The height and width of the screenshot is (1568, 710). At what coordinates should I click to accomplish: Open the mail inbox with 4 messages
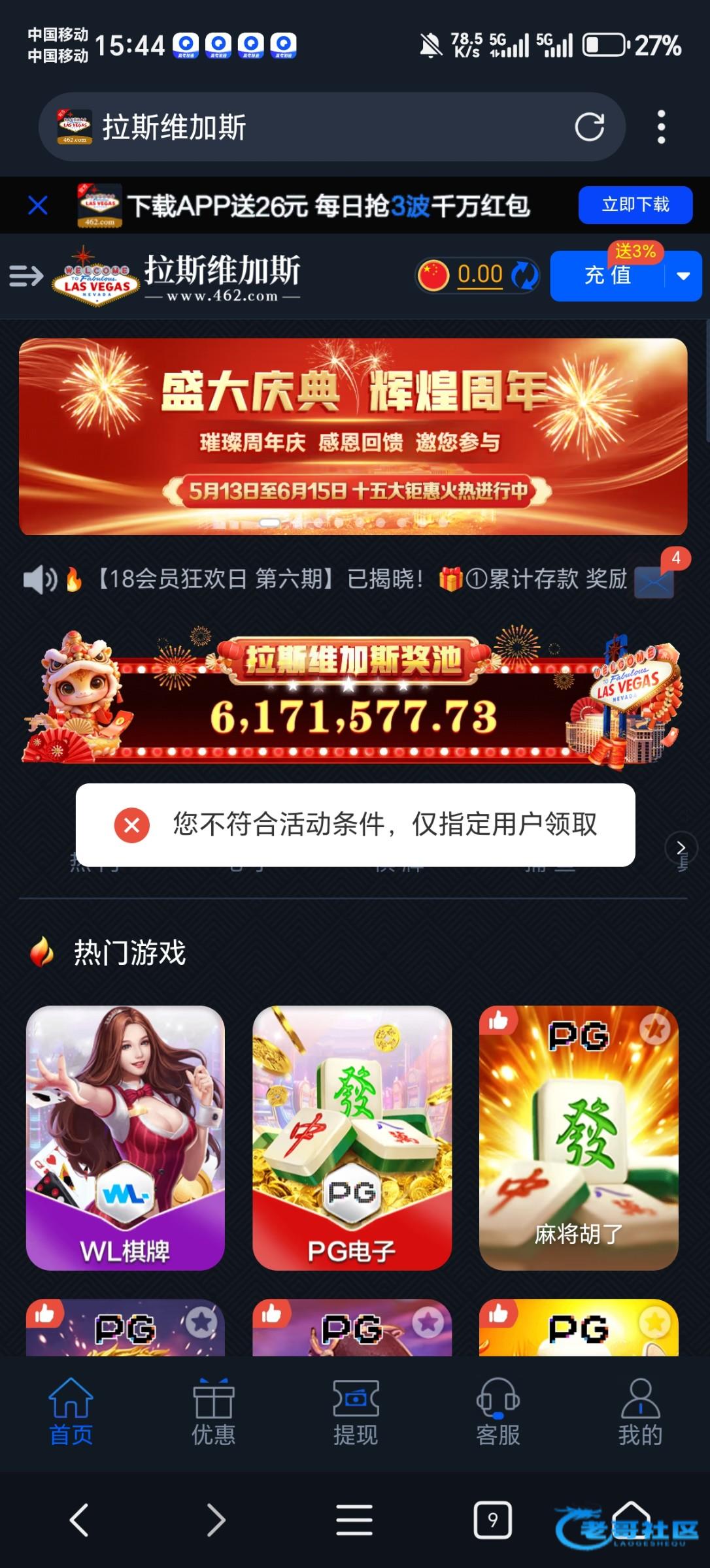(x=654, y=580)
